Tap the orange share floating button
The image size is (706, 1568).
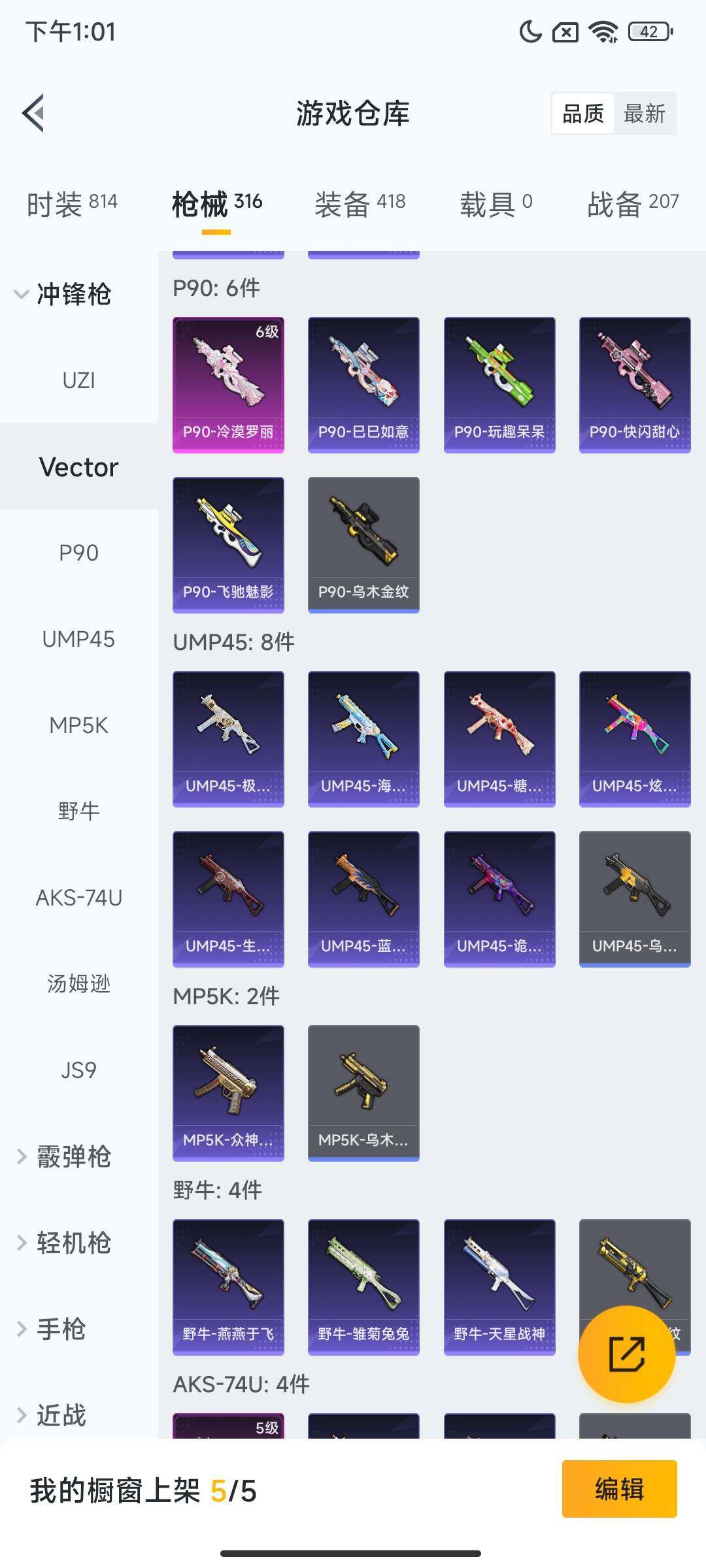(x=626, y=1354)
